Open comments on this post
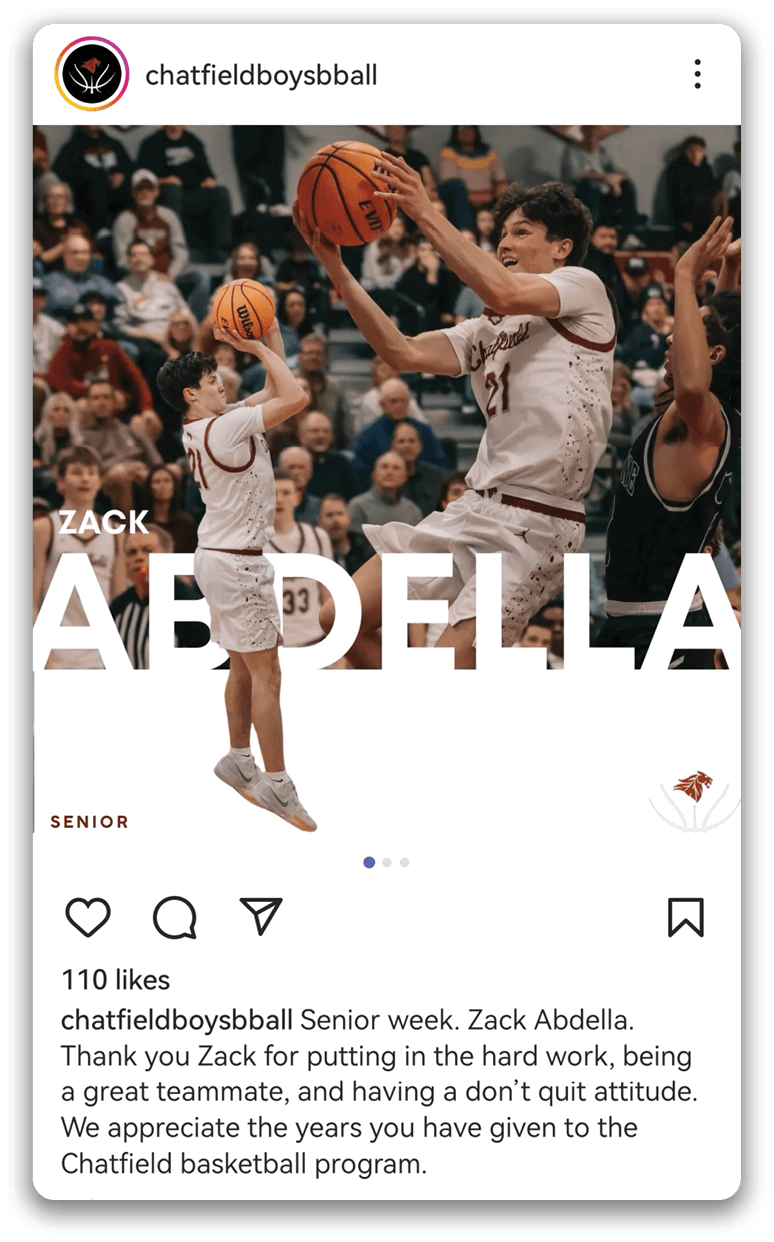The height and width of the screenshot is (1242, 774). click(174, 917)
